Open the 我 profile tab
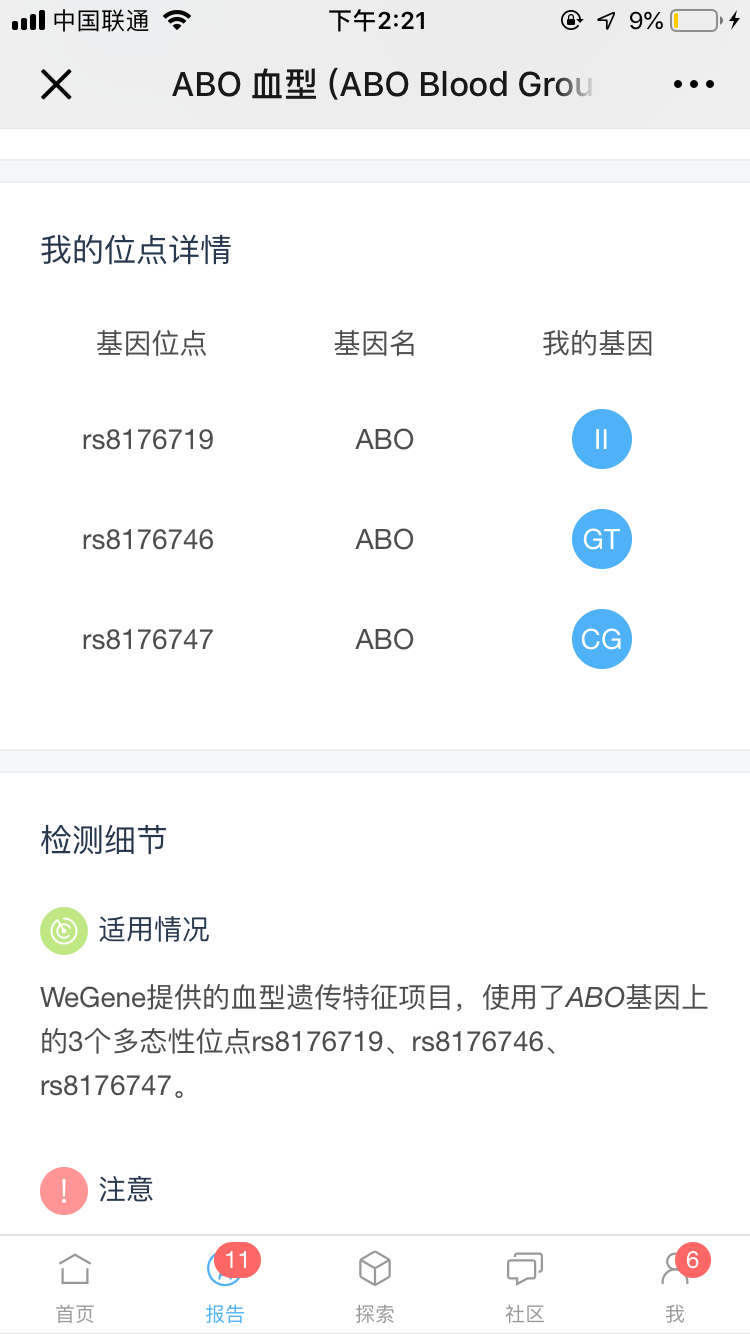 pyautogui.click(x=675, y=1286)
